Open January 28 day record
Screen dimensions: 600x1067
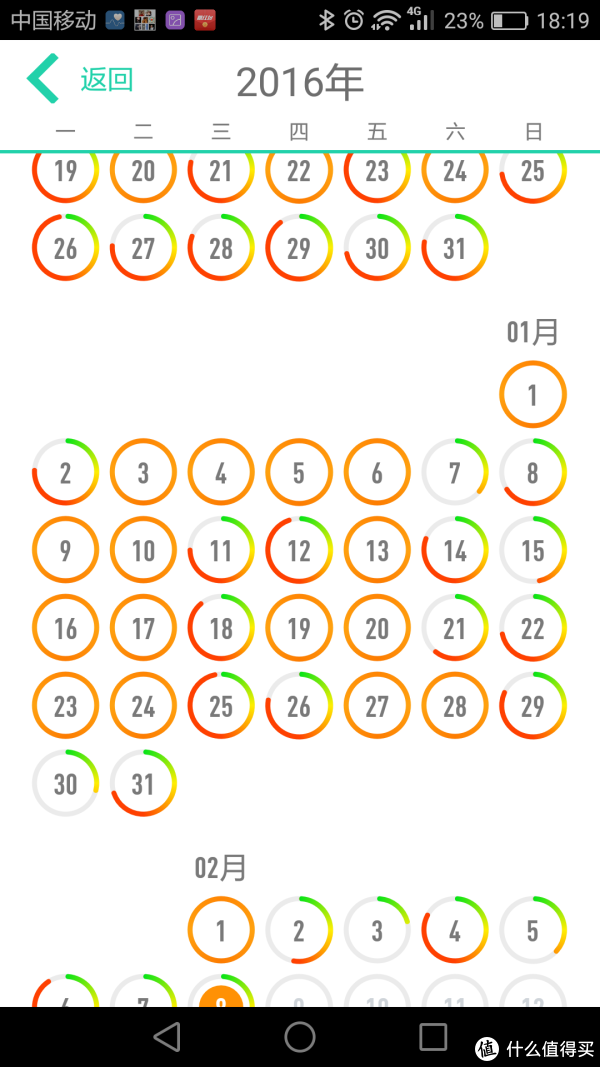pyautogui.click(x=455, y=706)
